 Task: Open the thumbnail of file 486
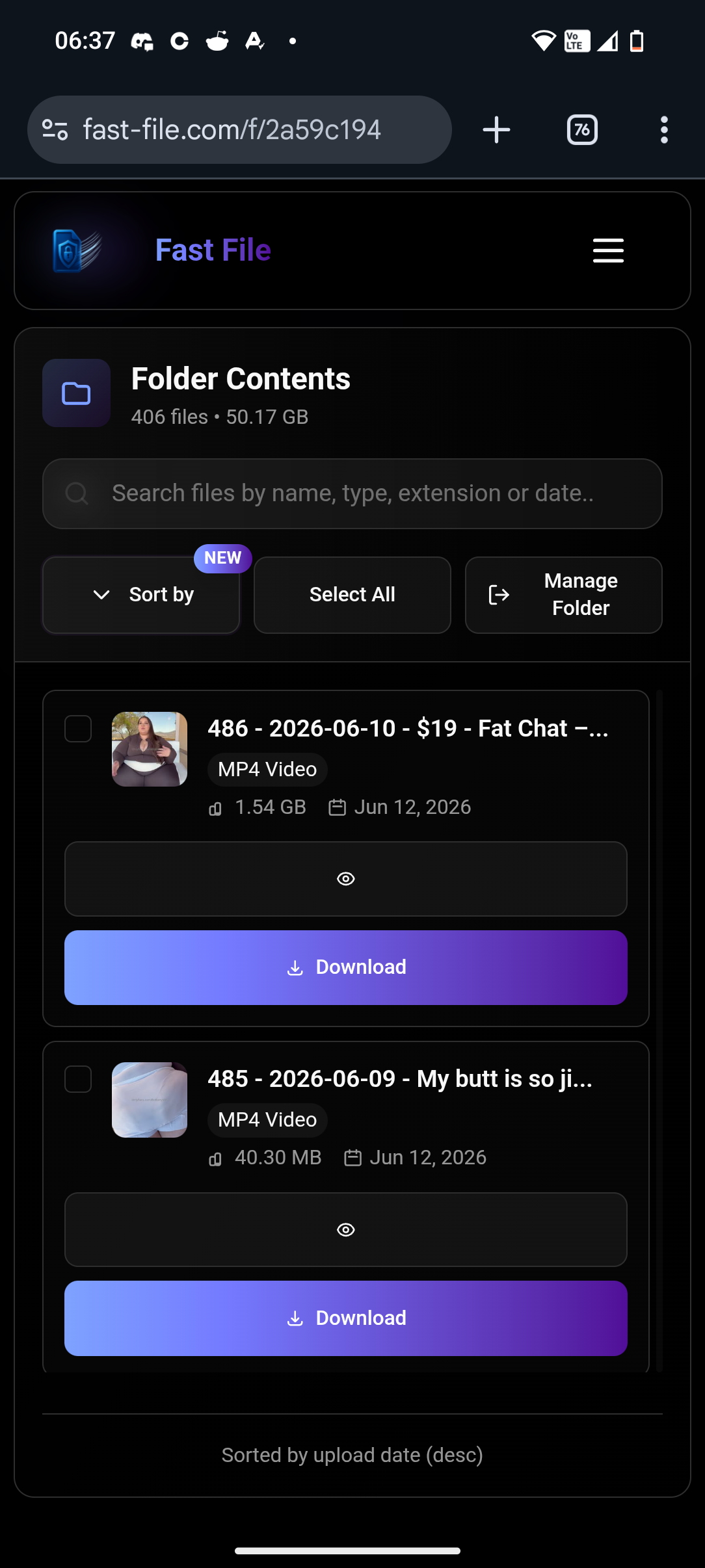(x=150, y=749)
